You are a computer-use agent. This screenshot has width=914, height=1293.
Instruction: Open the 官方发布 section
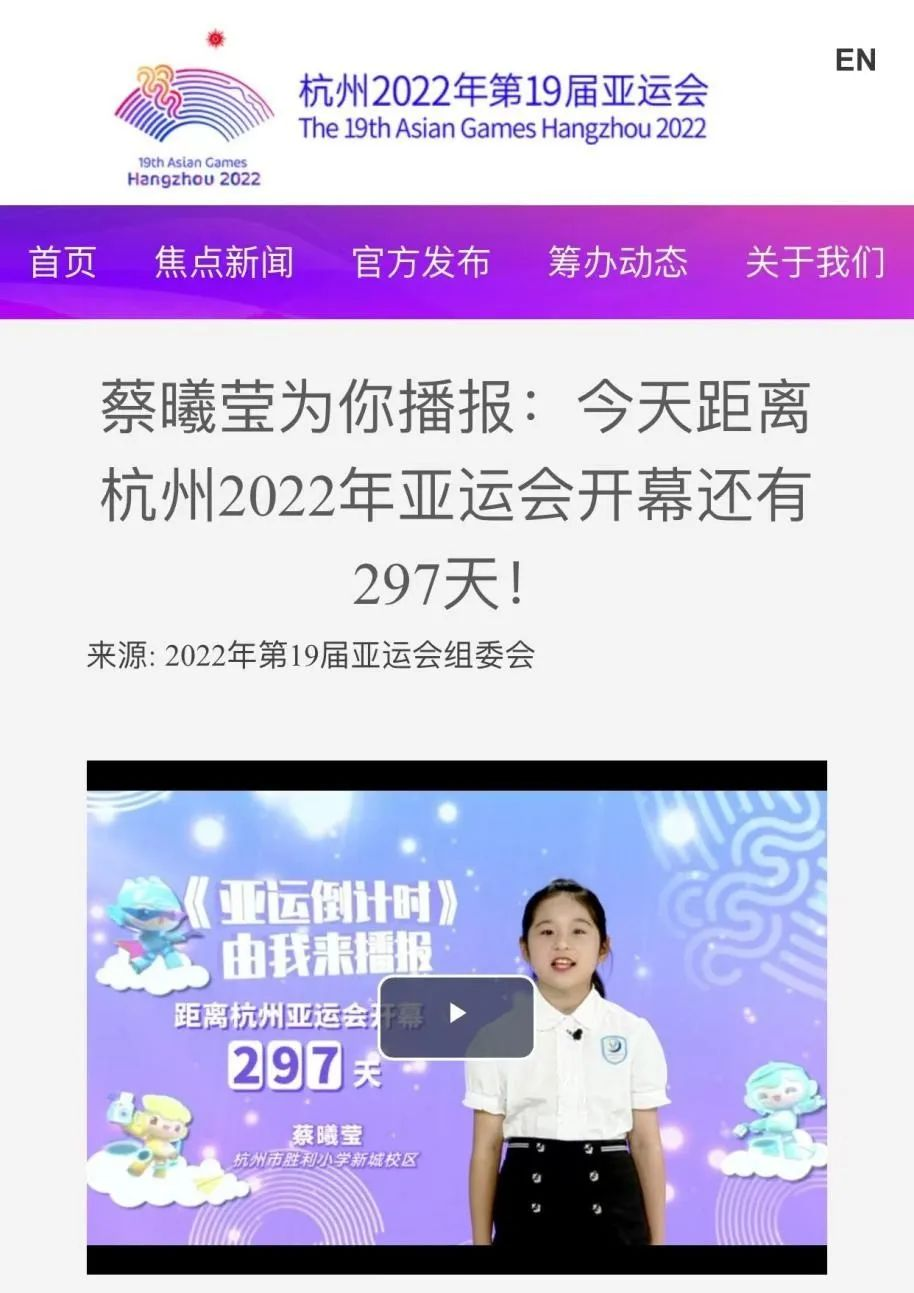click(421, 262)
